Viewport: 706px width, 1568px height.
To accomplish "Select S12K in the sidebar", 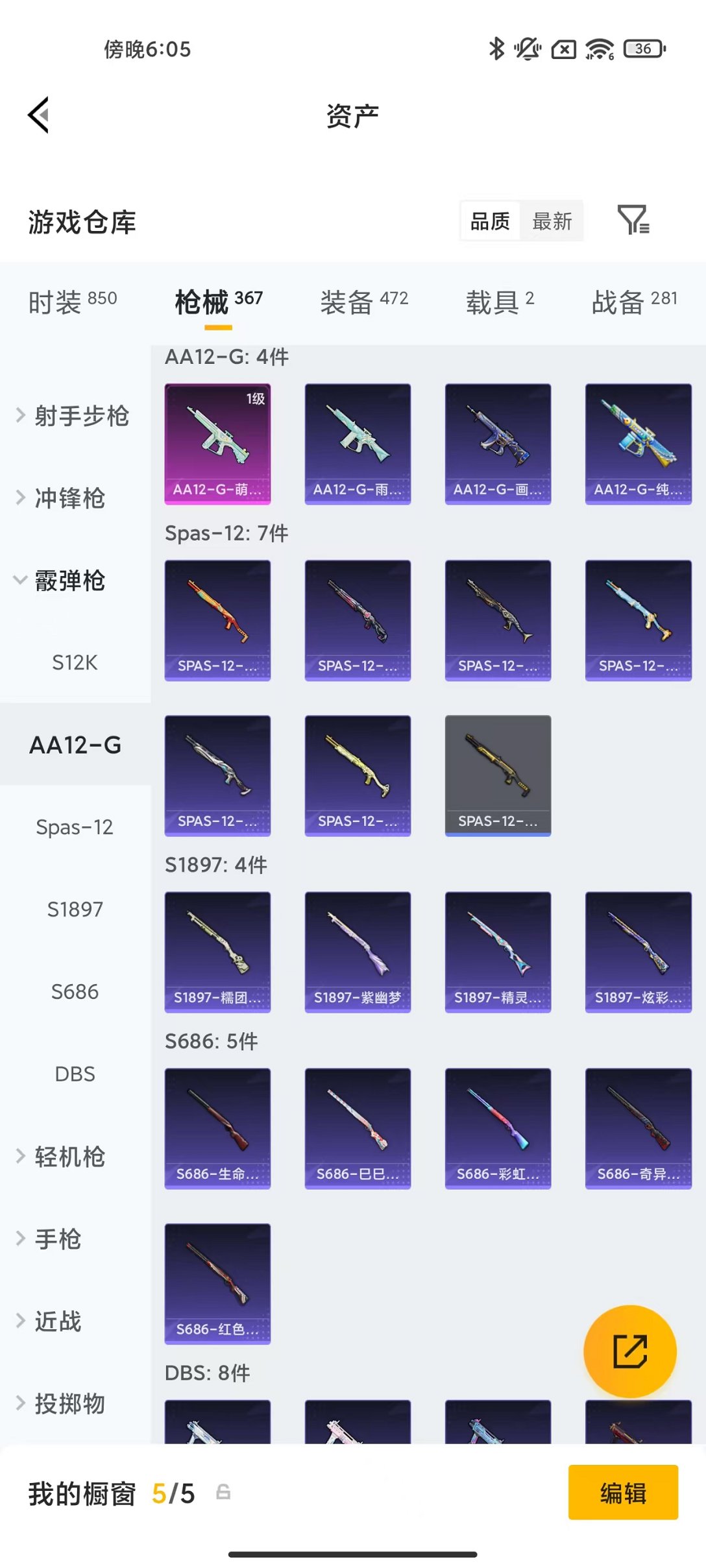I will coord(75,662).
